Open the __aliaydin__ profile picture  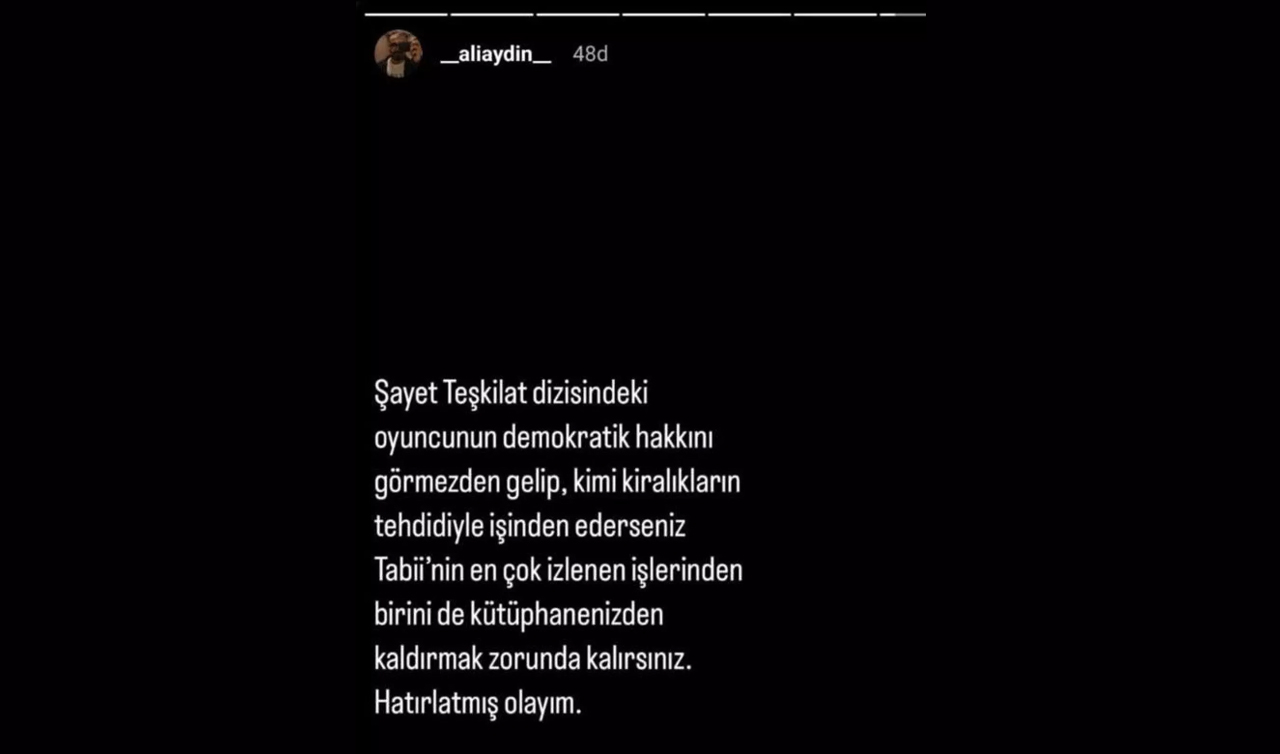[x=398, y=53]
